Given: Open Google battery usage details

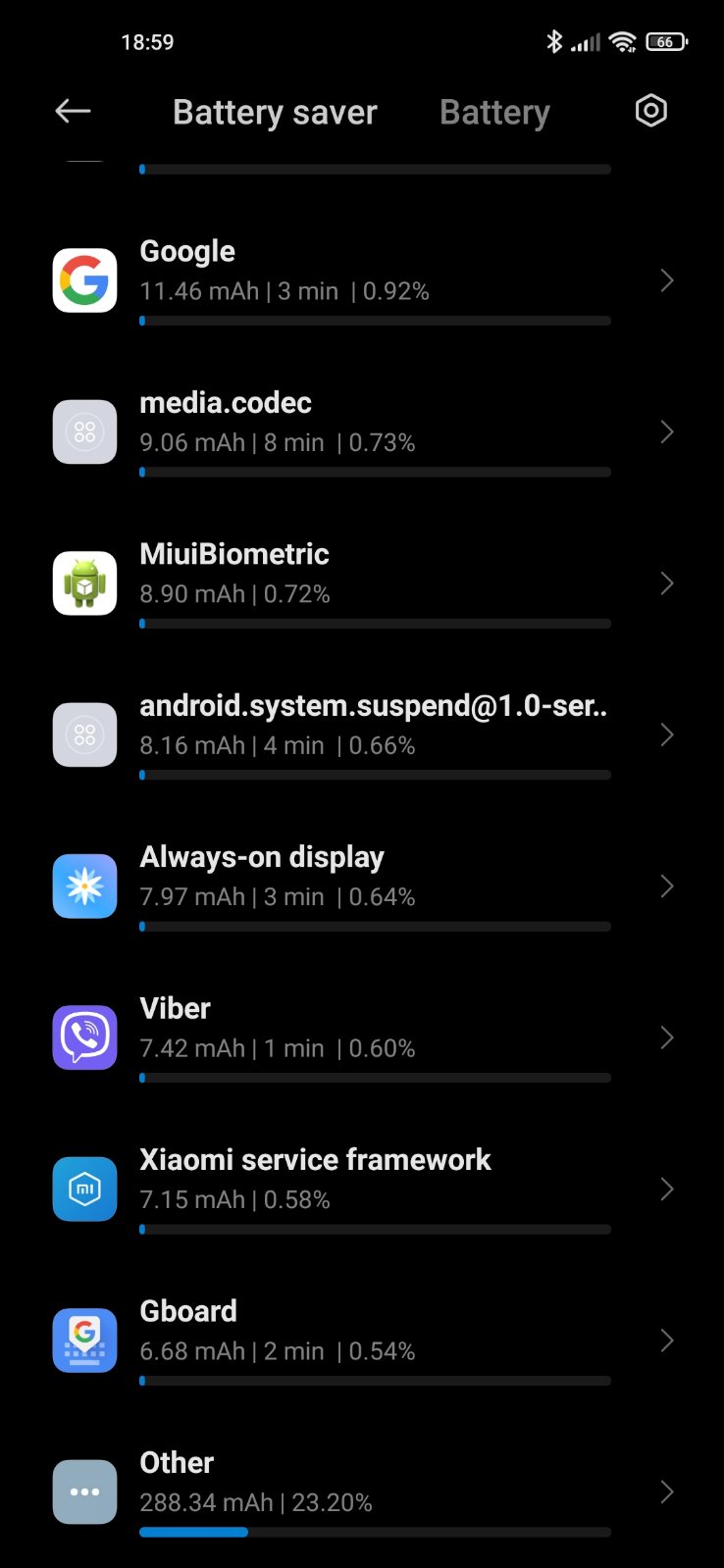Looking at the screenshot, I should tap(362, 281).
